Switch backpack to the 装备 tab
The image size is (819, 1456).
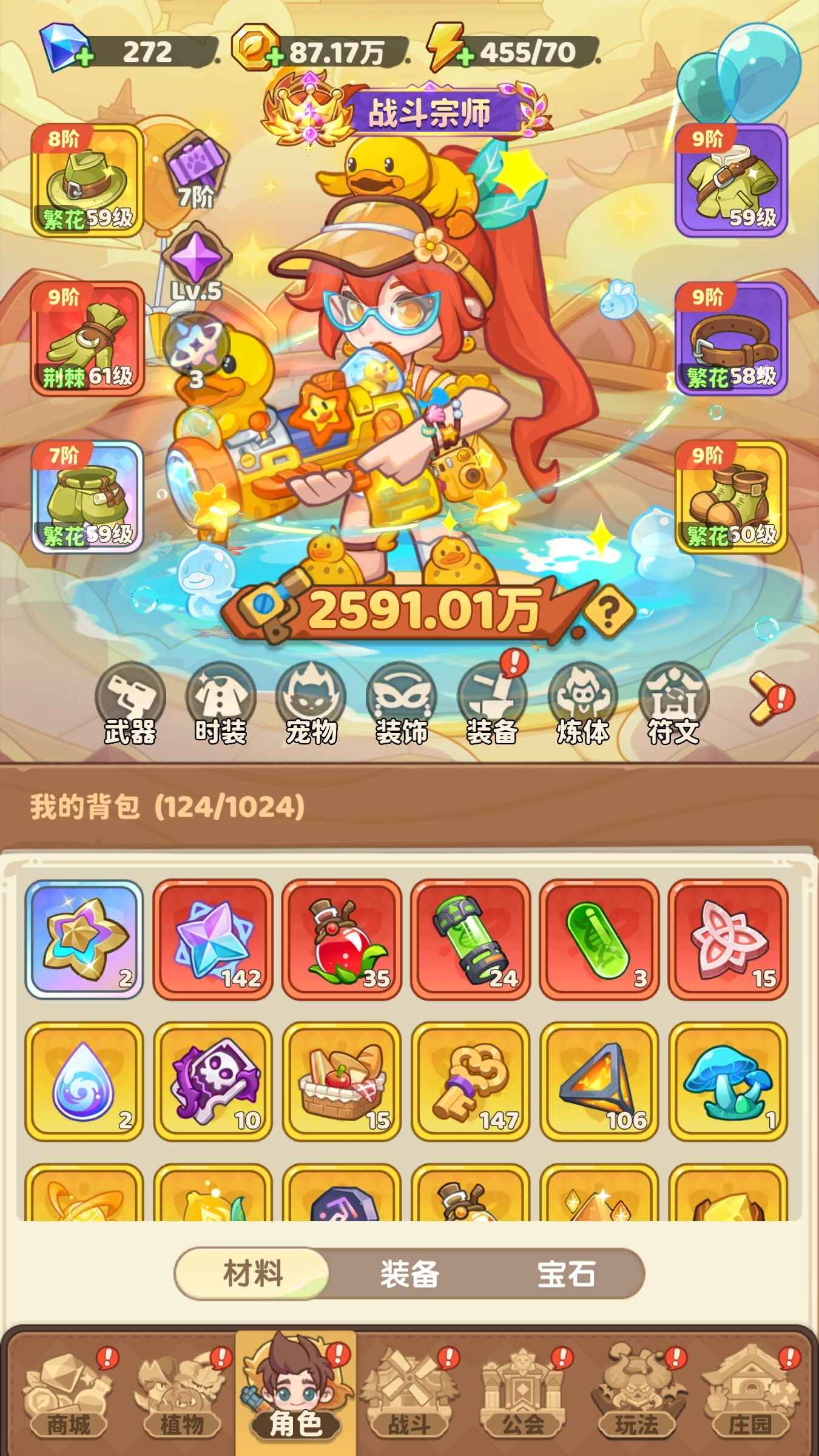coord(409,1273)
